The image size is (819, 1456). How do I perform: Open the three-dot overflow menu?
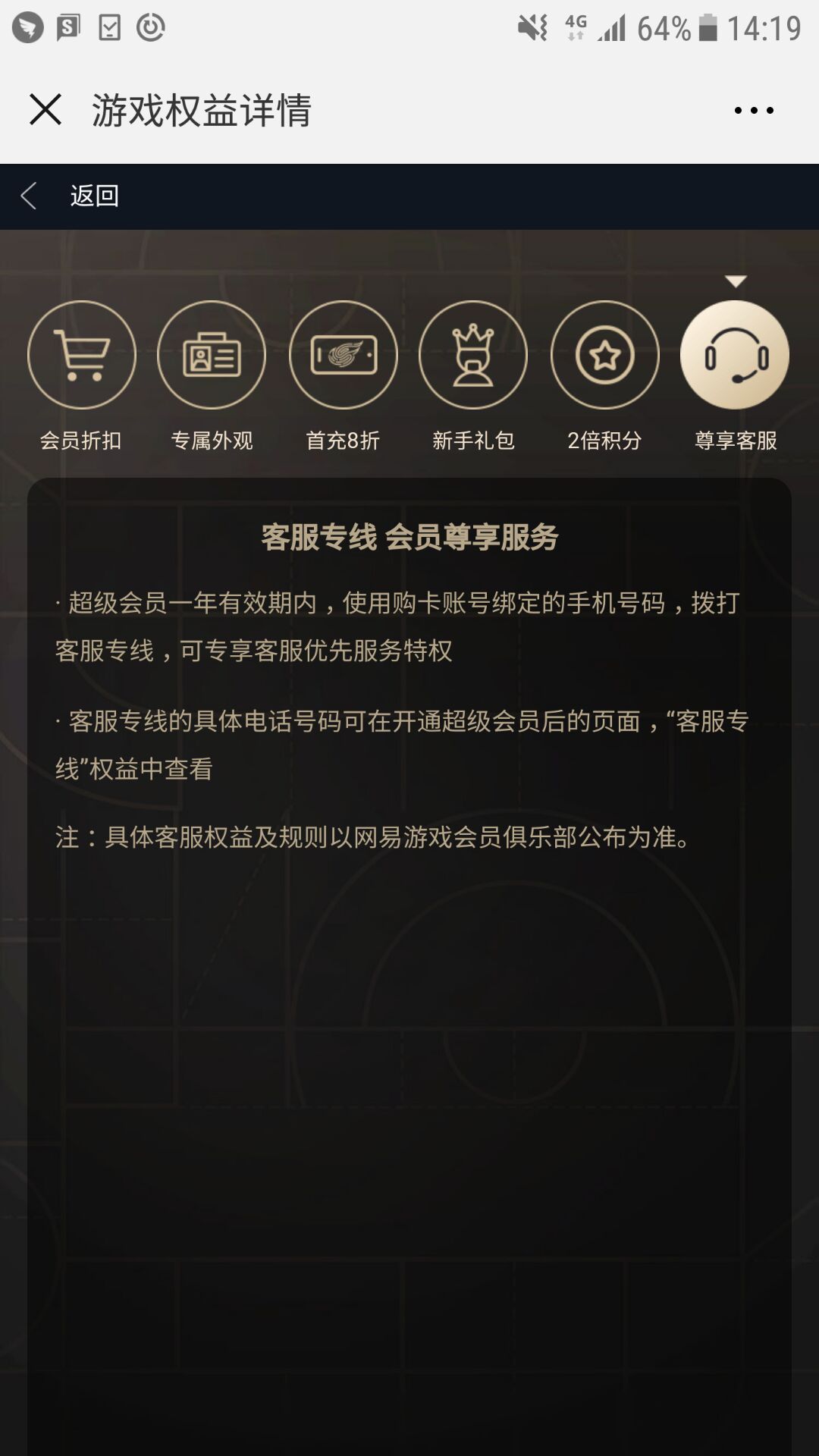(754, 110)
